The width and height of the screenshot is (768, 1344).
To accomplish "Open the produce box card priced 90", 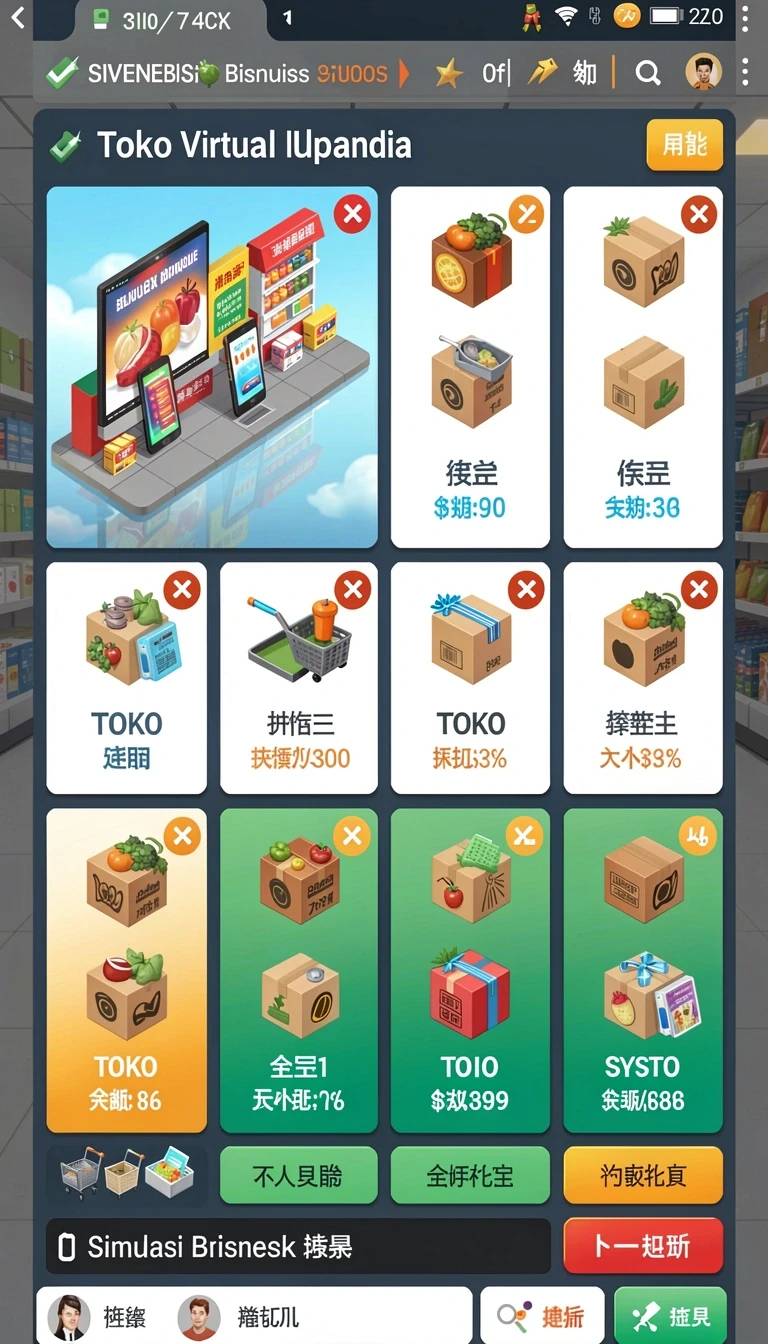I will point(470,367).
